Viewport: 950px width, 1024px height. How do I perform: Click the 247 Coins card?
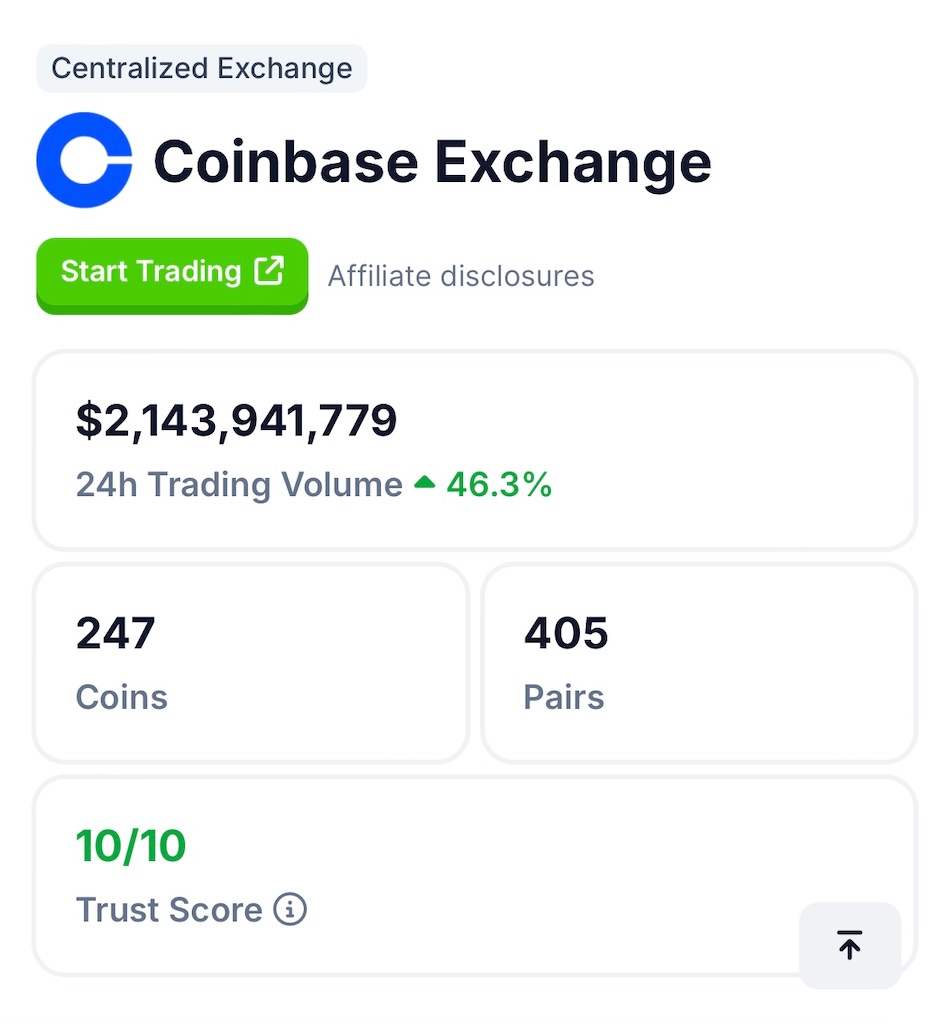250,662
